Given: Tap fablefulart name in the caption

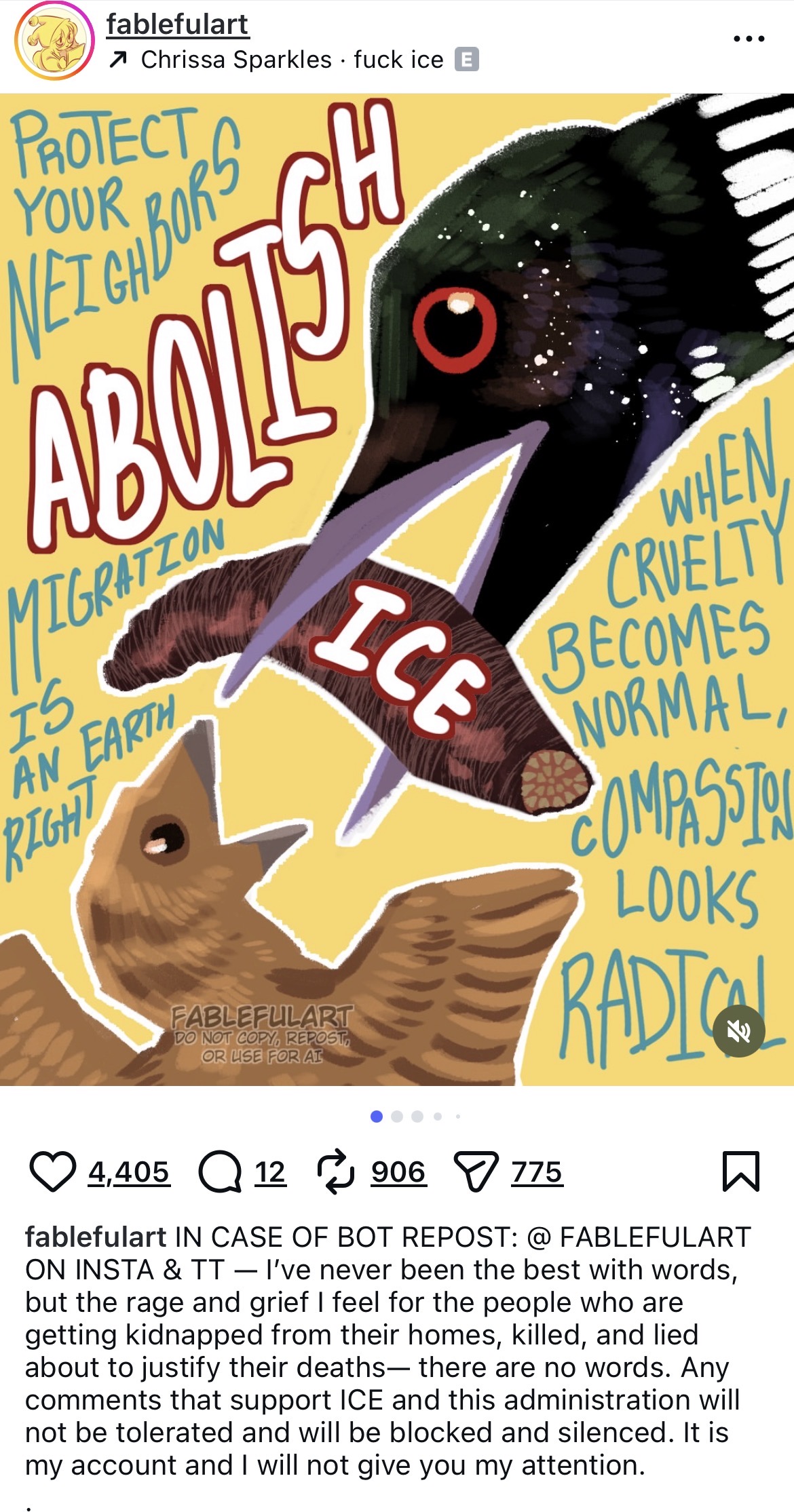Looking at the screenshot, I should [96, 1237].
